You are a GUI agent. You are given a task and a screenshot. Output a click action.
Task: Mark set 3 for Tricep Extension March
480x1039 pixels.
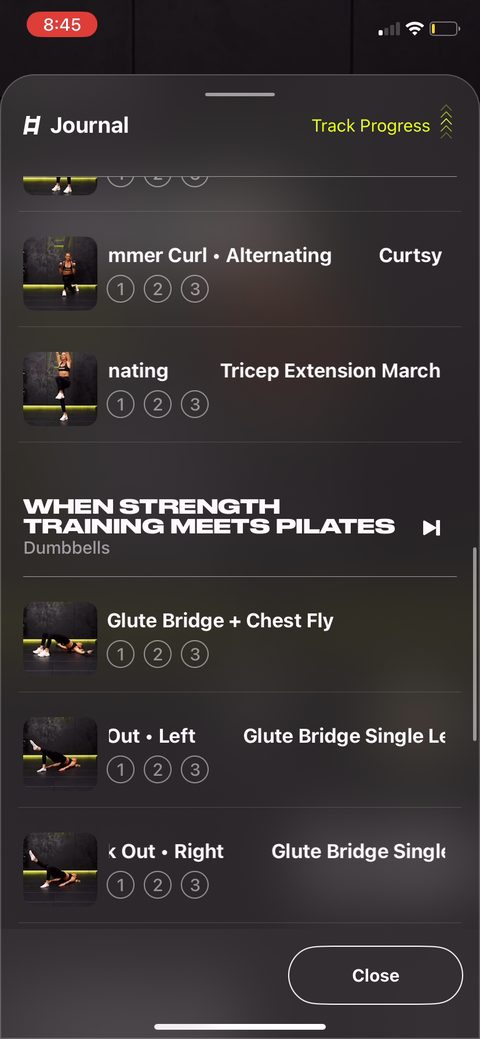[195, 404]
